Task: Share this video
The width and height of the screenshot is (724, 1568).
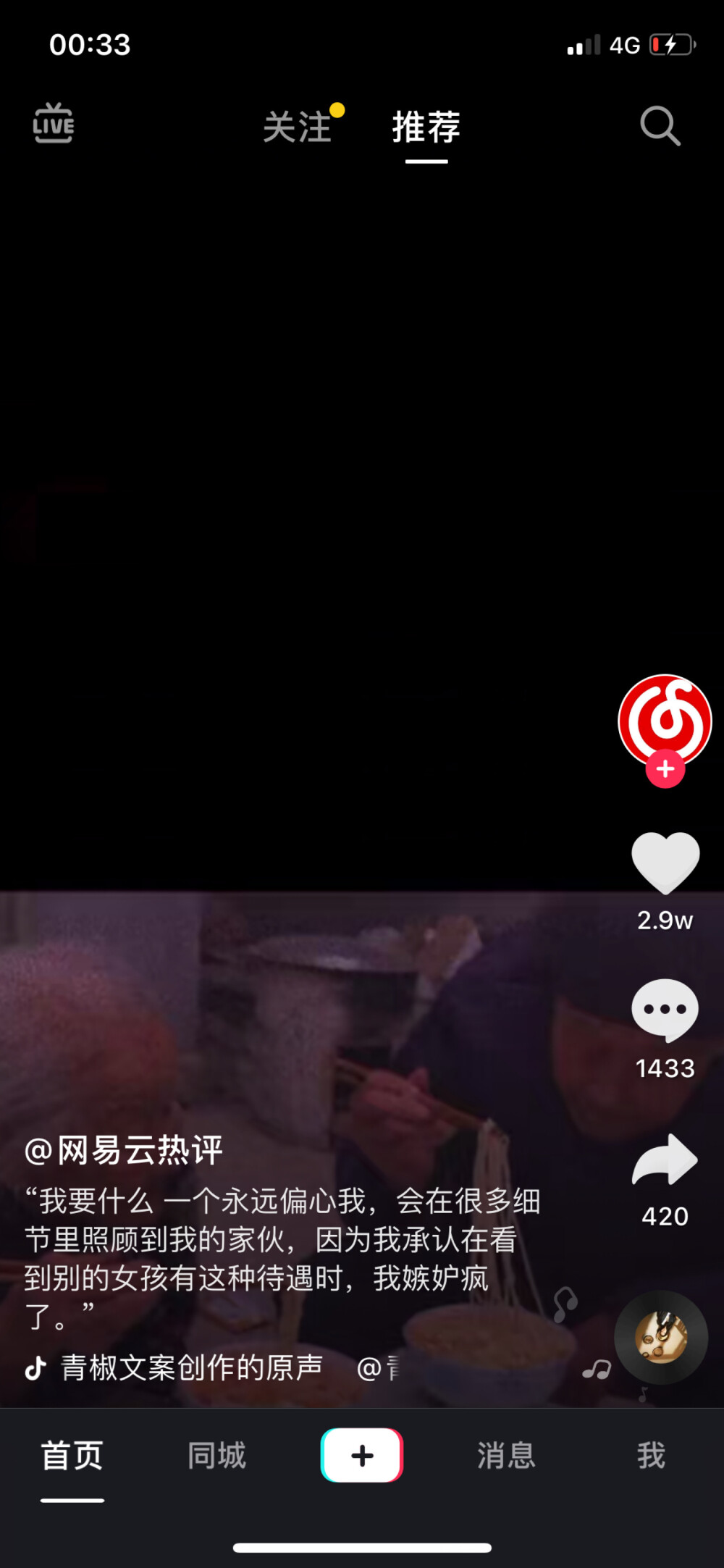Action: pyautogui.click(x=665, y=1159)
